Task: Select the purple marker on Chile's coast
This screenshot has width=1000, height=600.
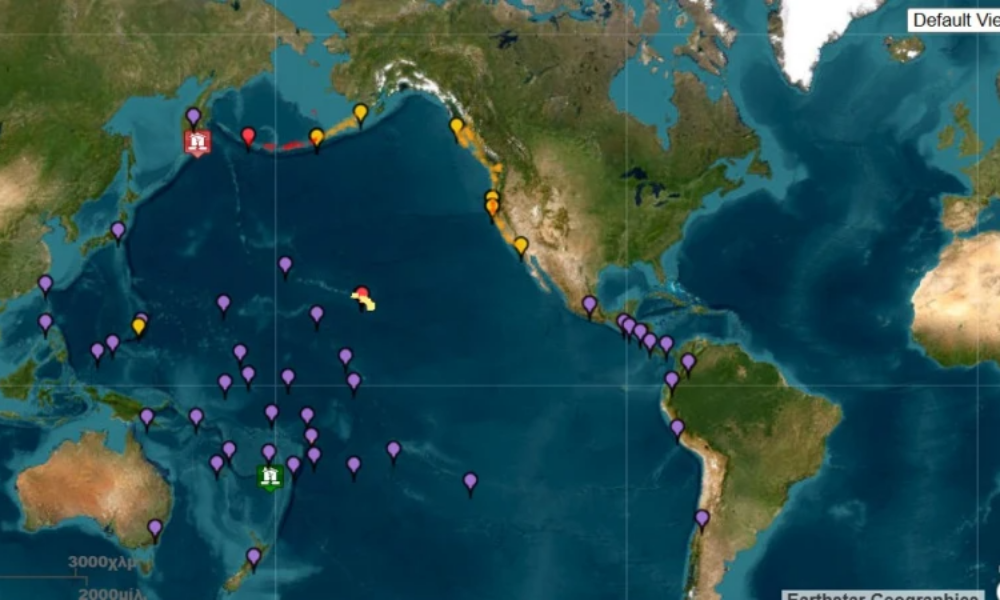Action: (702, 518)
